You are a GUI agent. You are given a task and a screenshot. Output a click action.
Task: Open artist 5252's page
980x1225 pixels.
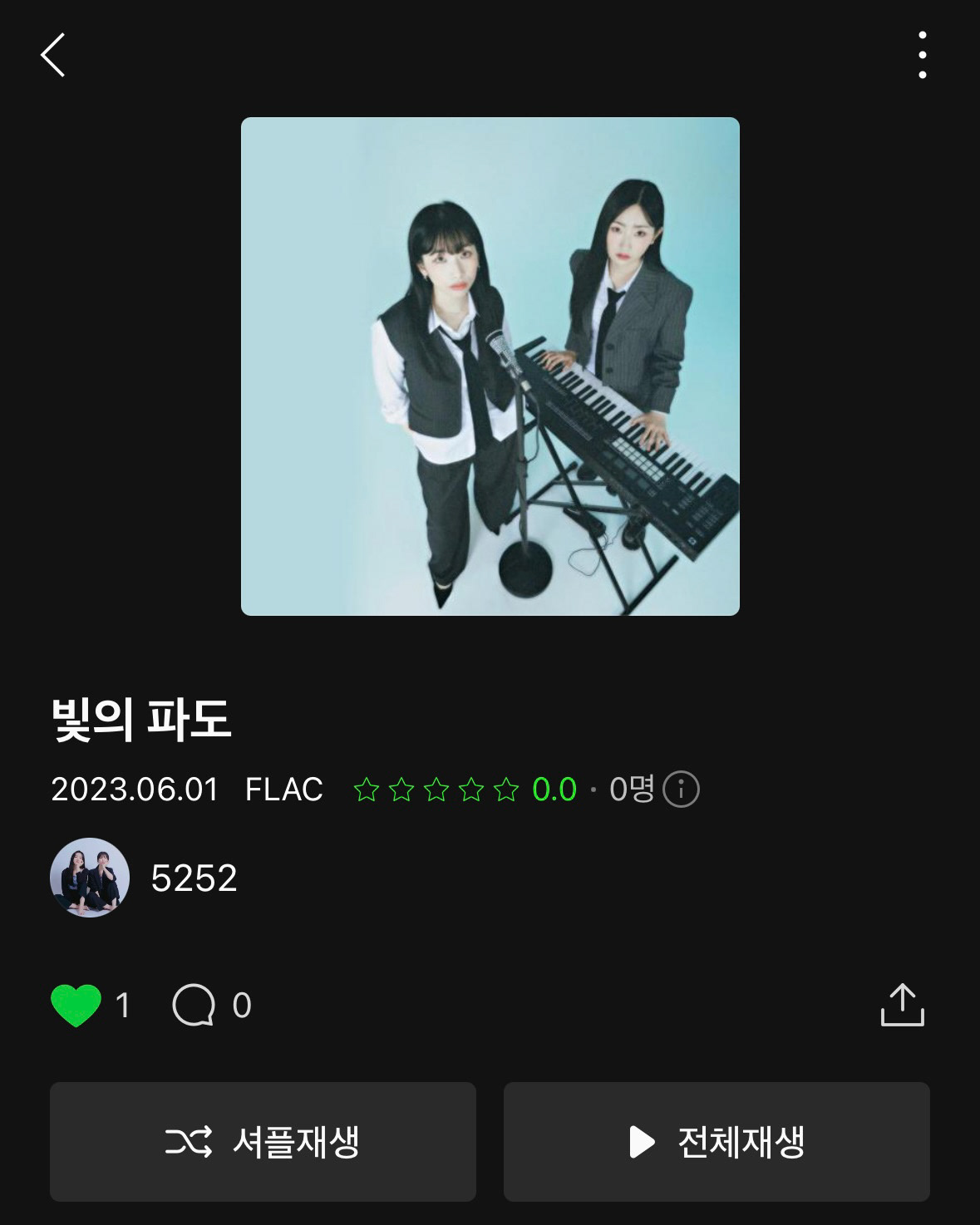tap(193, 878)
